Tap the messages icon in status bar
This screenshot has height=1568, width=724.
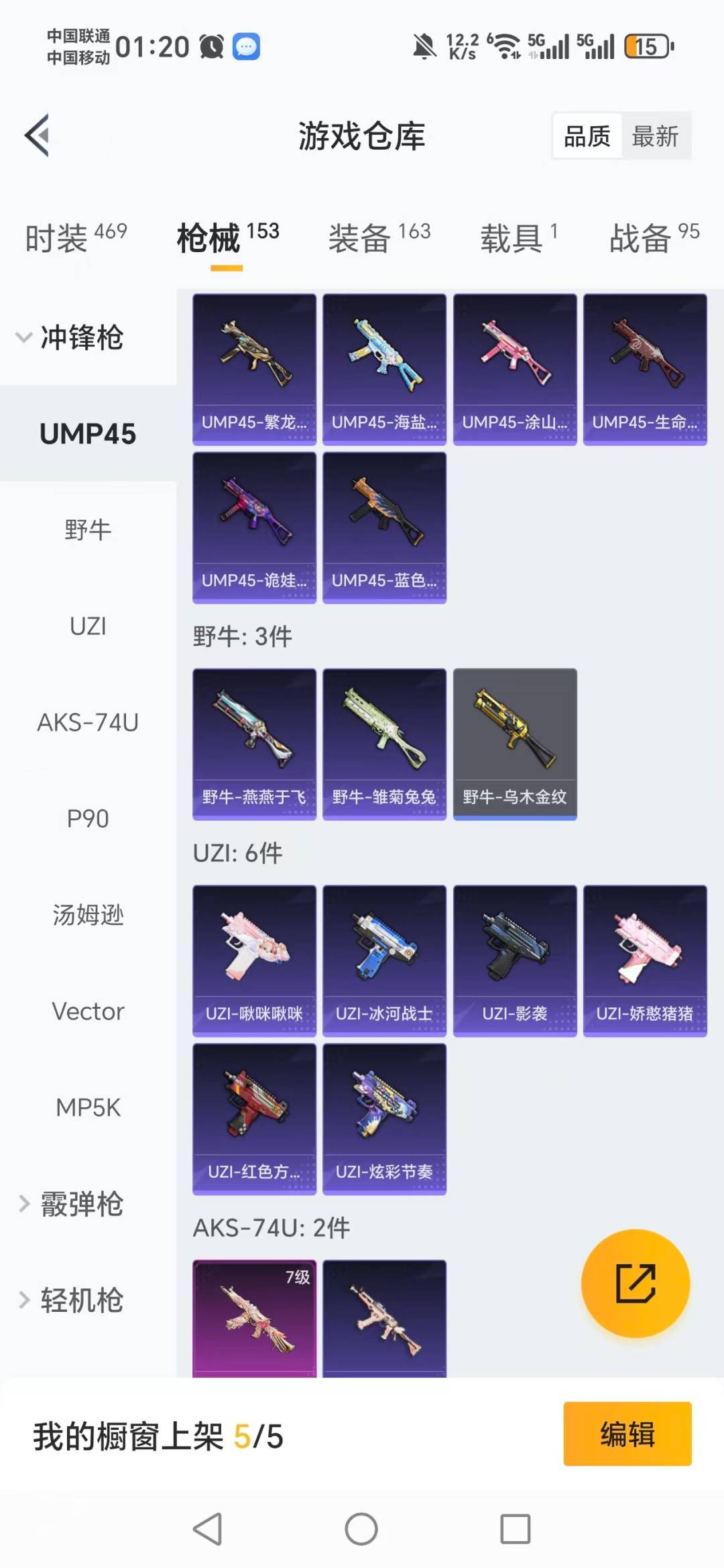pyautogui.click(x=245, y=46)
